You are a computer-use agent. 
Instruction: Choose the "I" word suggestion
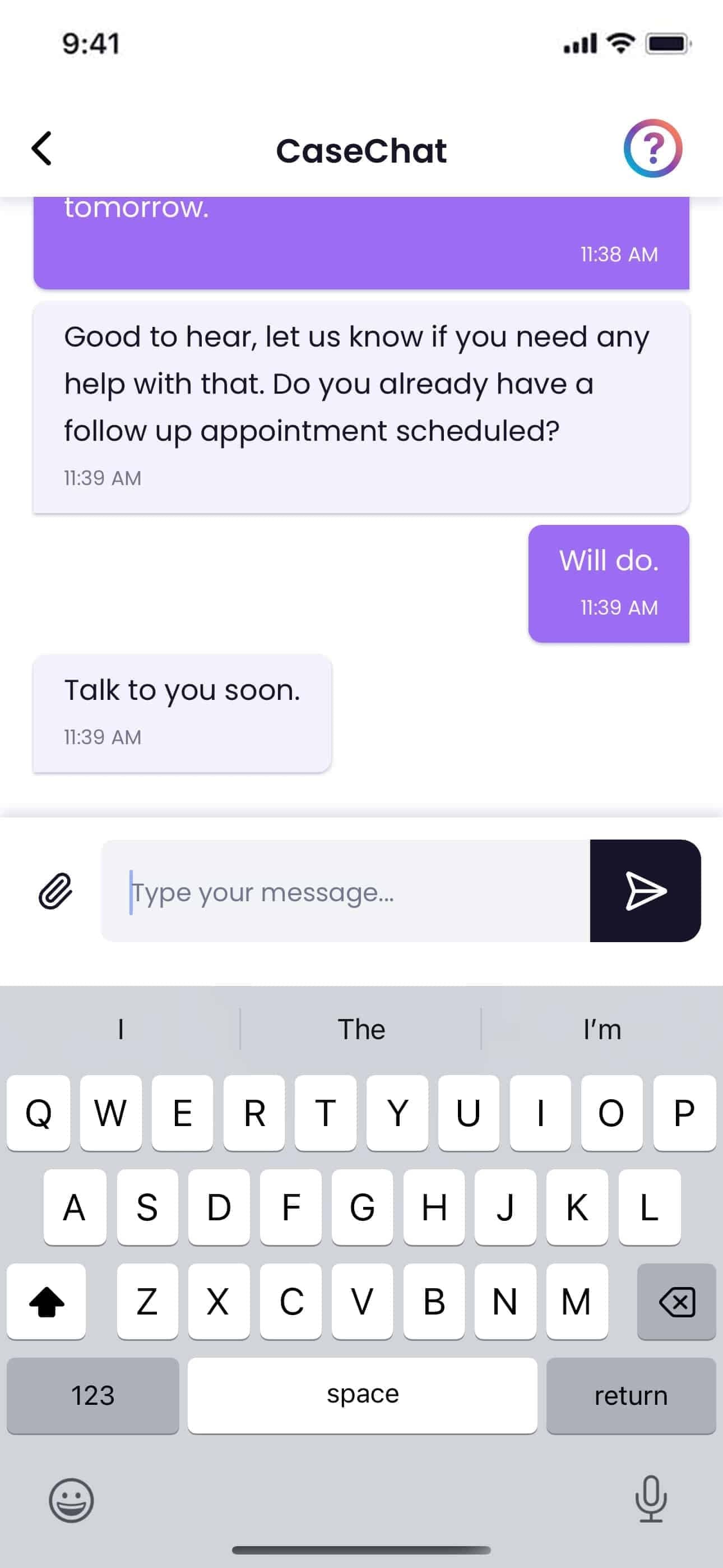[121, 1029]
